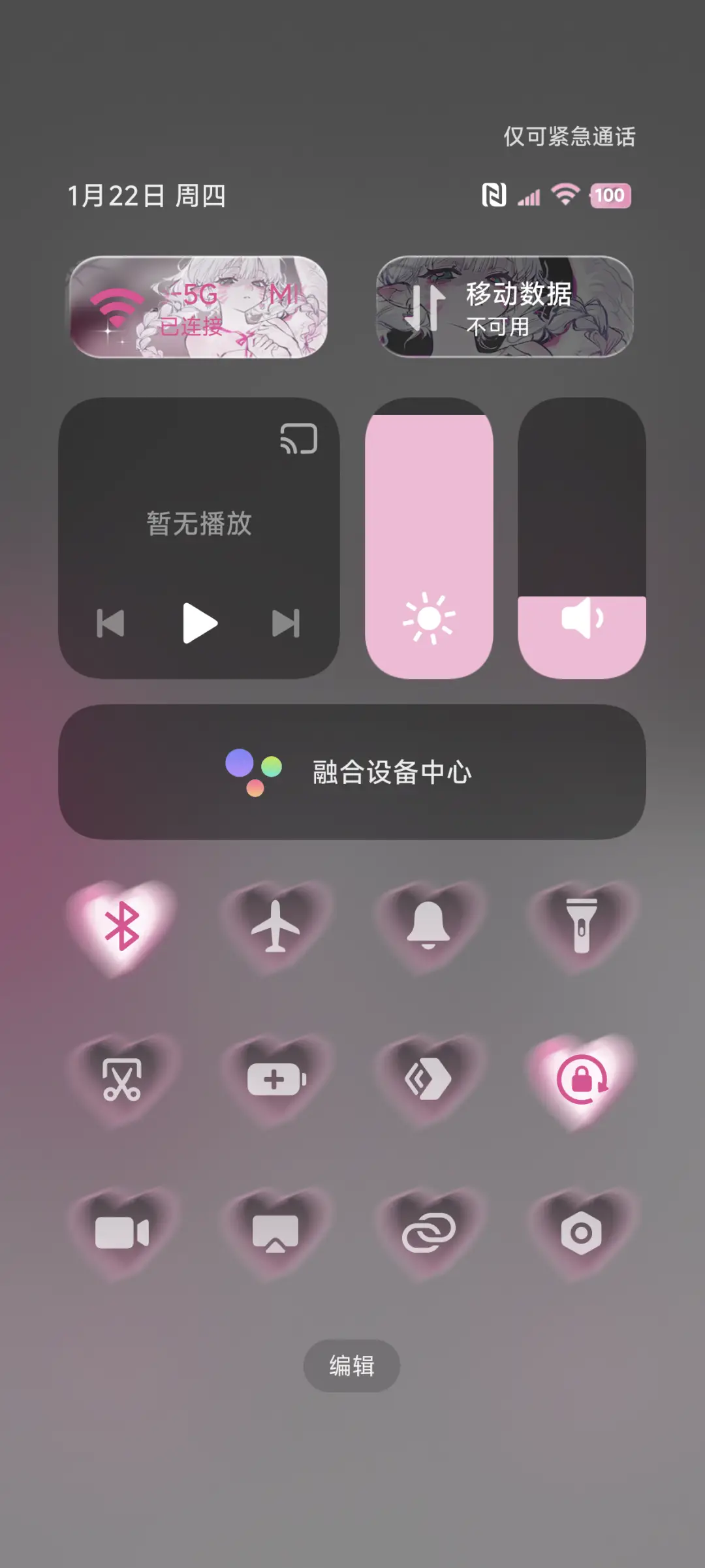Tap the NFC icon in status bar
Screen dimensions: 705x1568
tap(494, 195)
